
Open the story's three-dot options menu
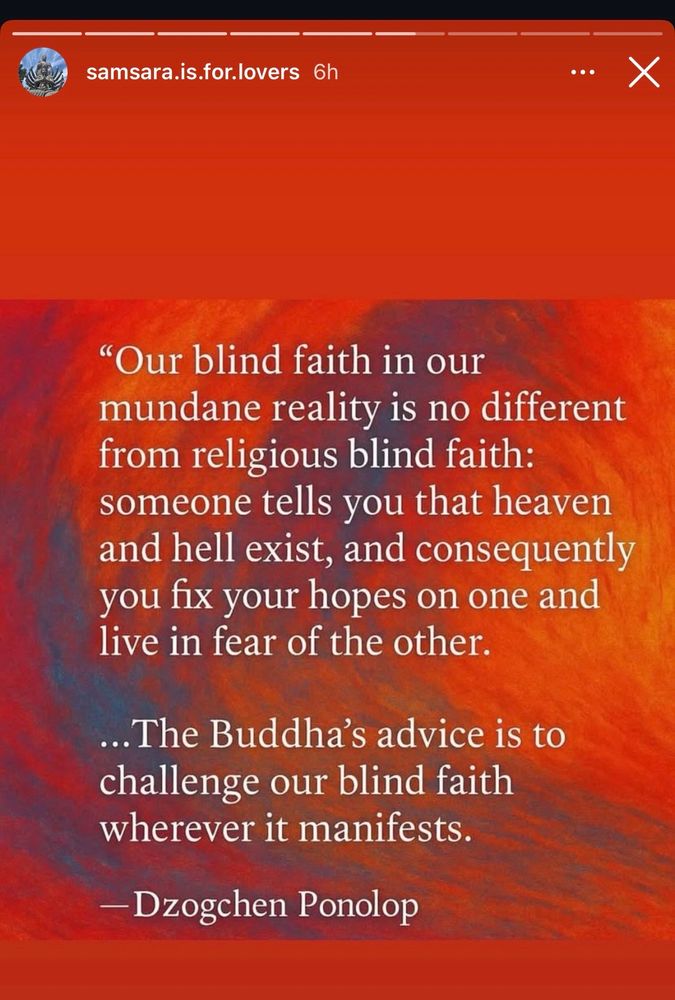click(x=583, y=72)
